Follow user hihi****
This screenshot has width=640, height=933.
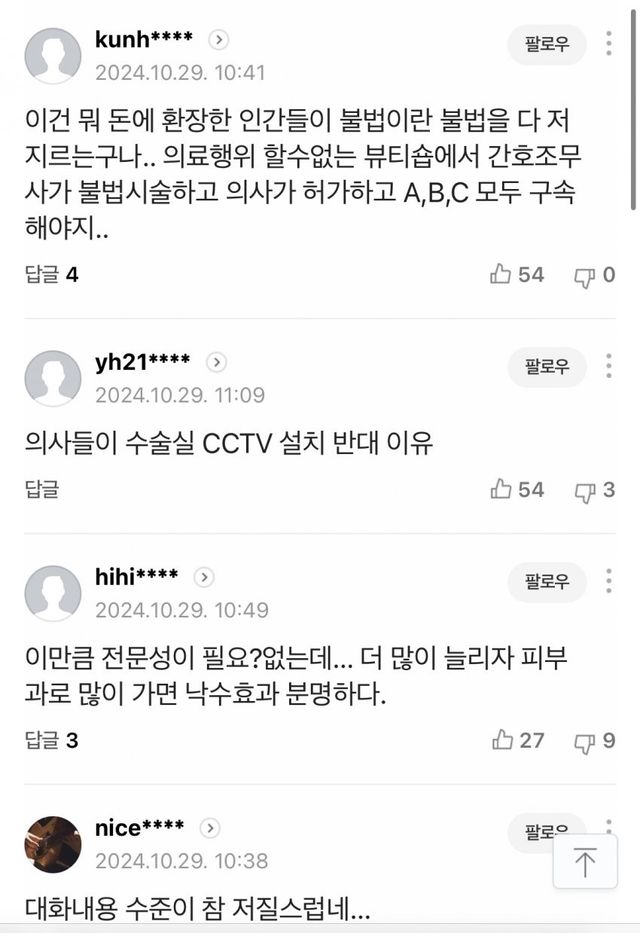(x=547, y=581)
